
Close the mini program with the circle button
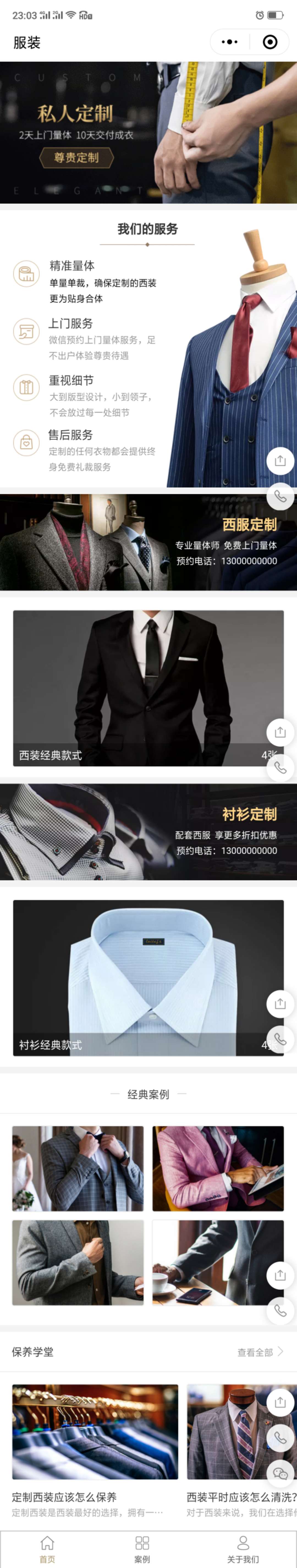(x=269, y=42)
